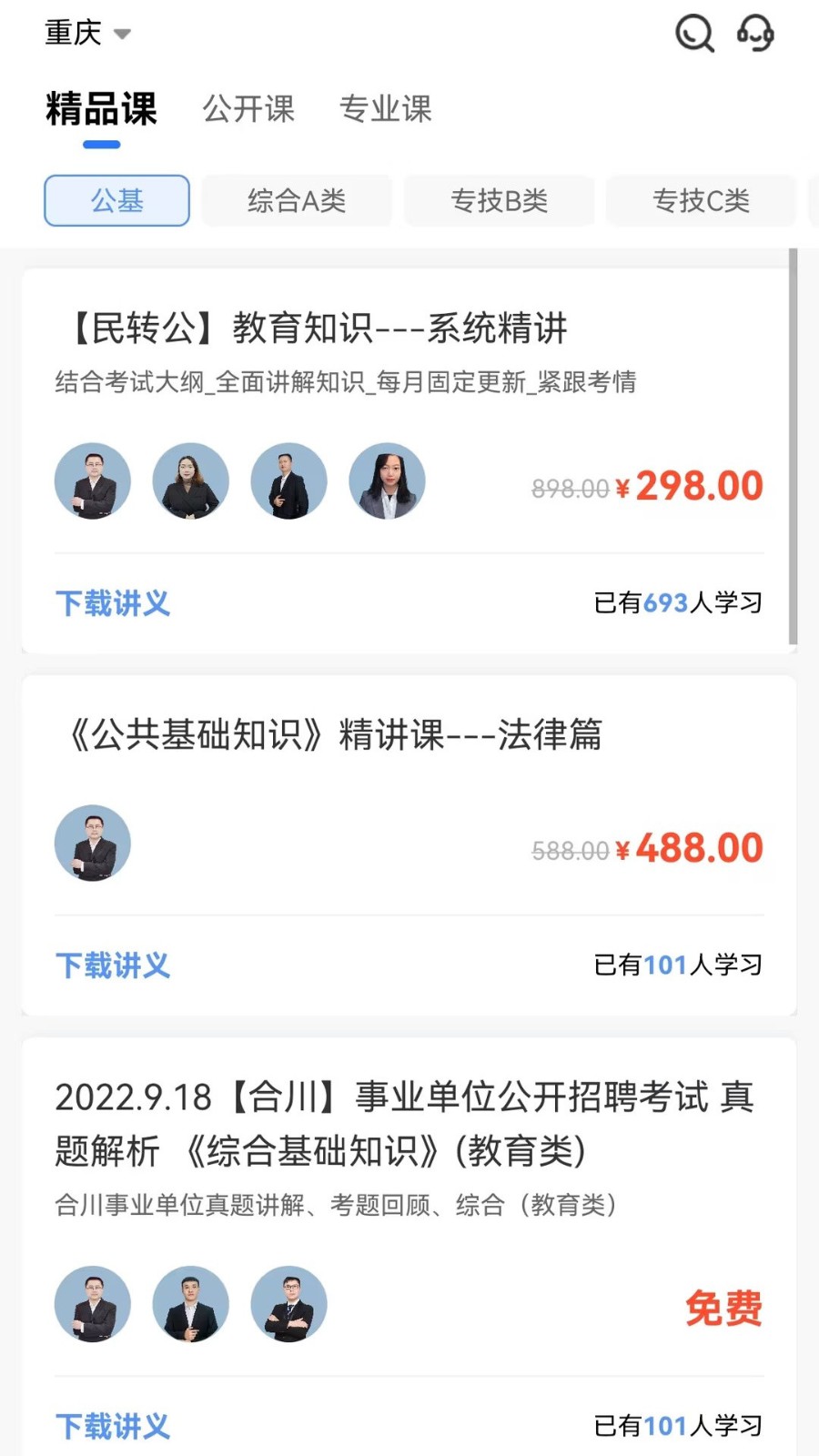Choose the 专技C类 category chip

pyautogui.click(x=701, y=200)
